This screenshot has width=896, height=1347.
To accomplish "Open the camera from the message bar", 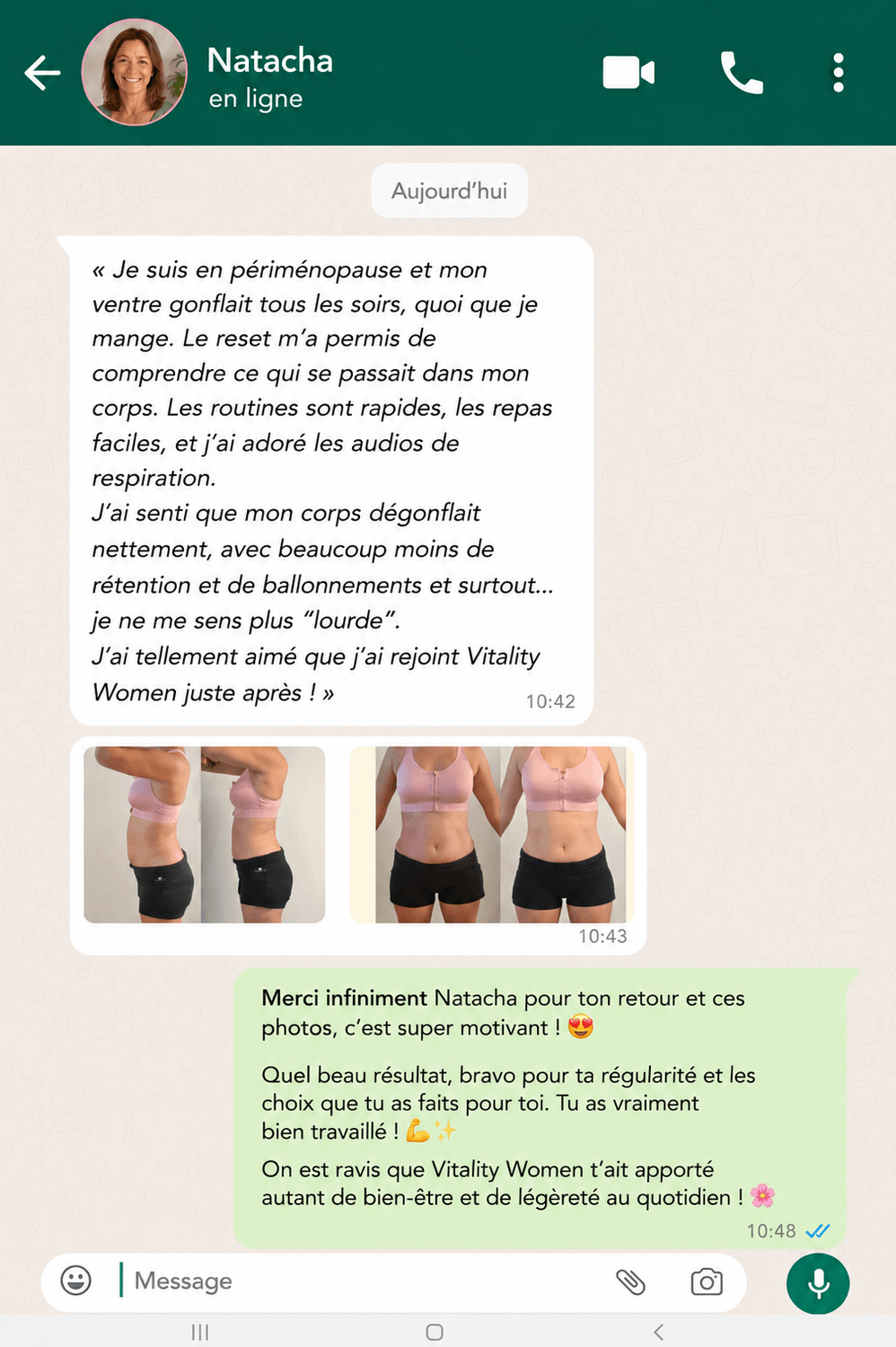I will 707,1281.
